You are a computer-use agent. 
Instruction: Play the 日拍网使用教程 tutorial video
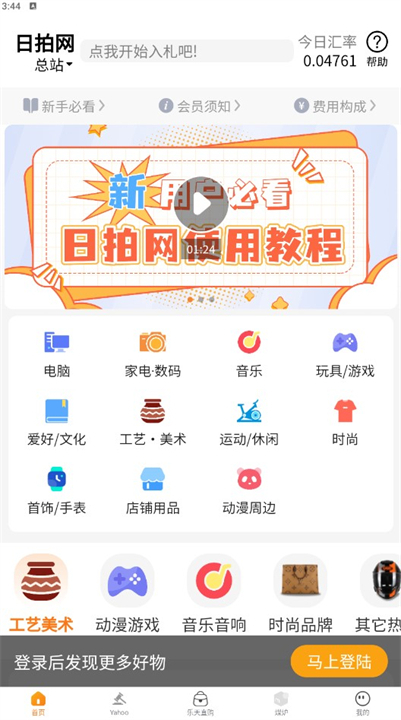tap(201, 204)
